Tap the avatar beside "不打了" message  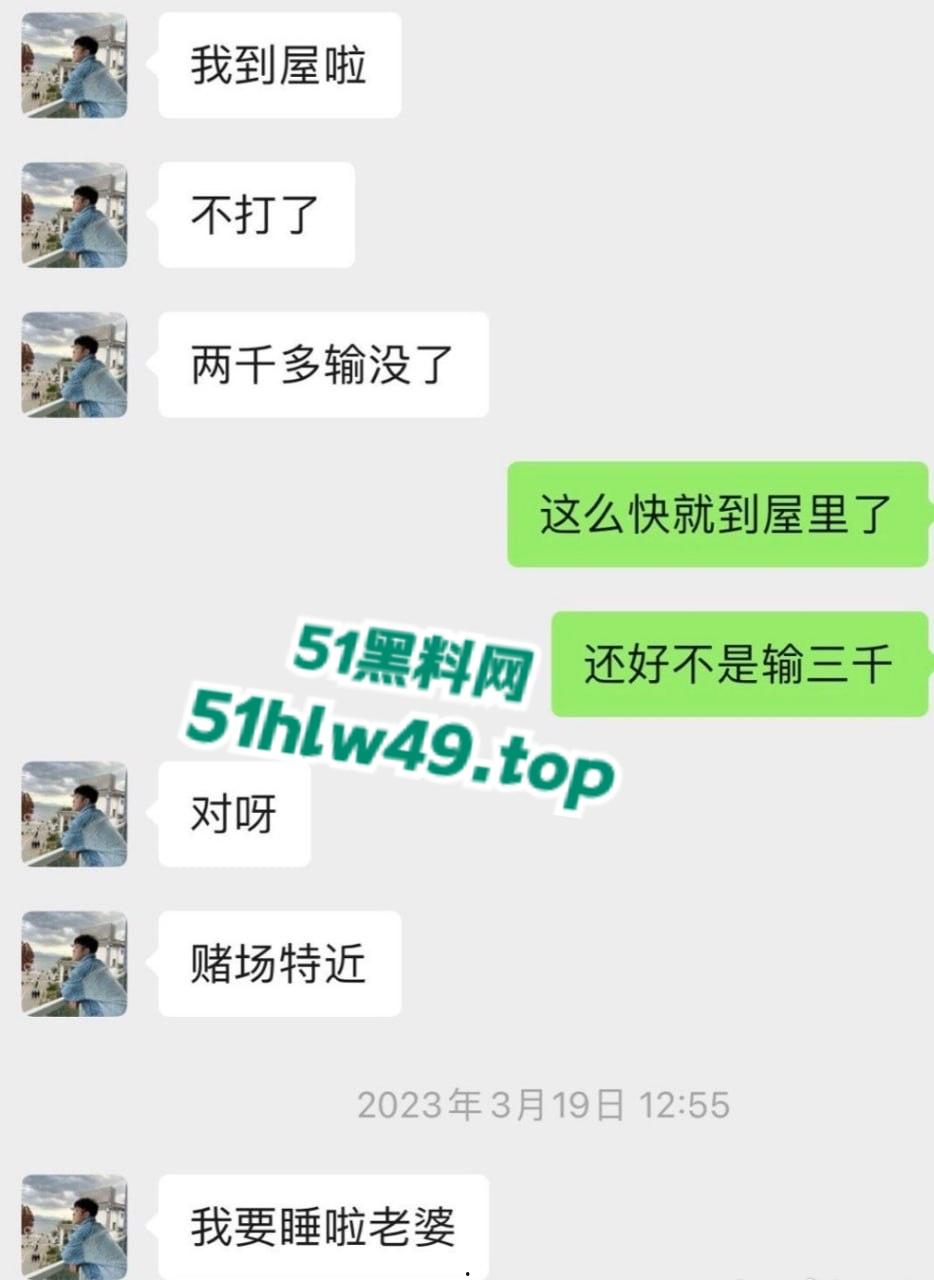73,215
